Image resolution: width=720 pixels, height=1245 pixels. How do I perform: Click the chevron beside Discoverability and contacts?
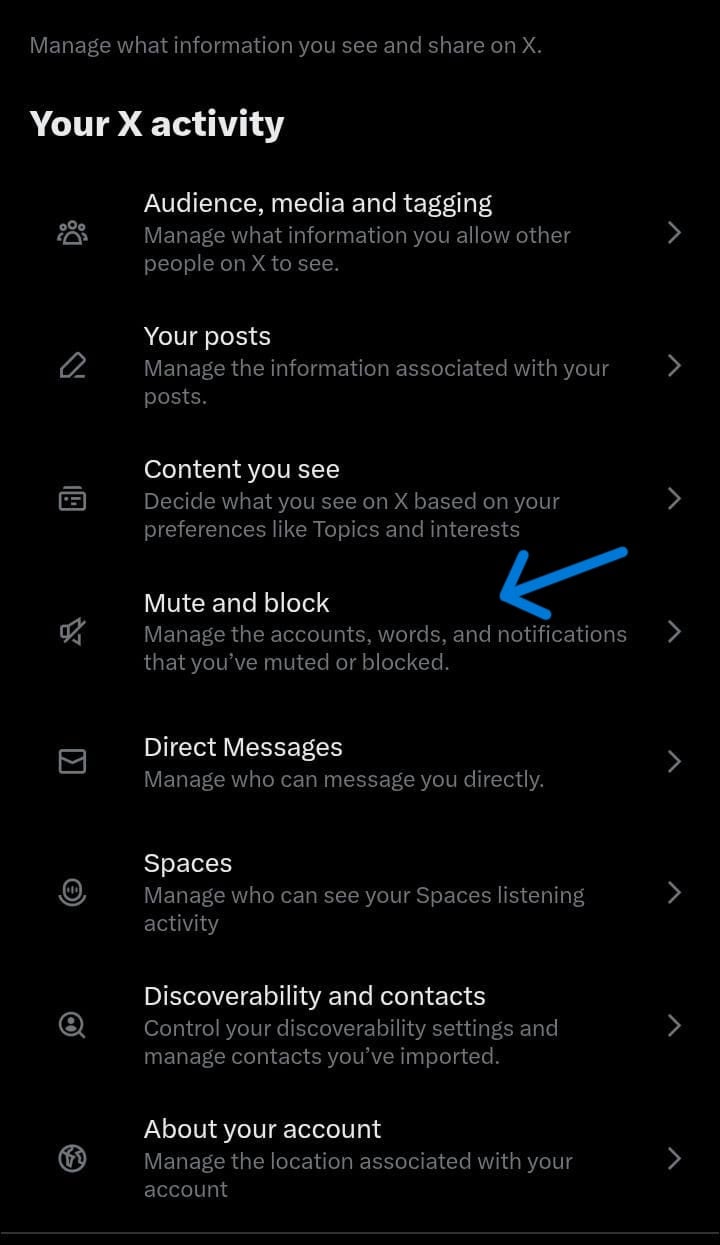coord(674,1025)
